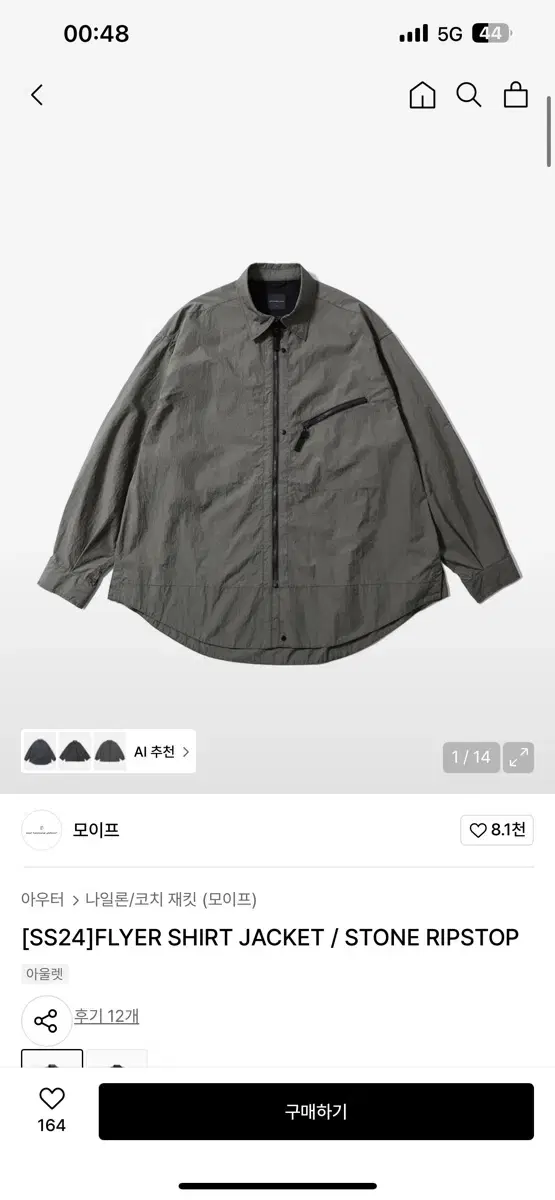Open the search magnifier icon
555x1200 pixels.
pos(469,95)
